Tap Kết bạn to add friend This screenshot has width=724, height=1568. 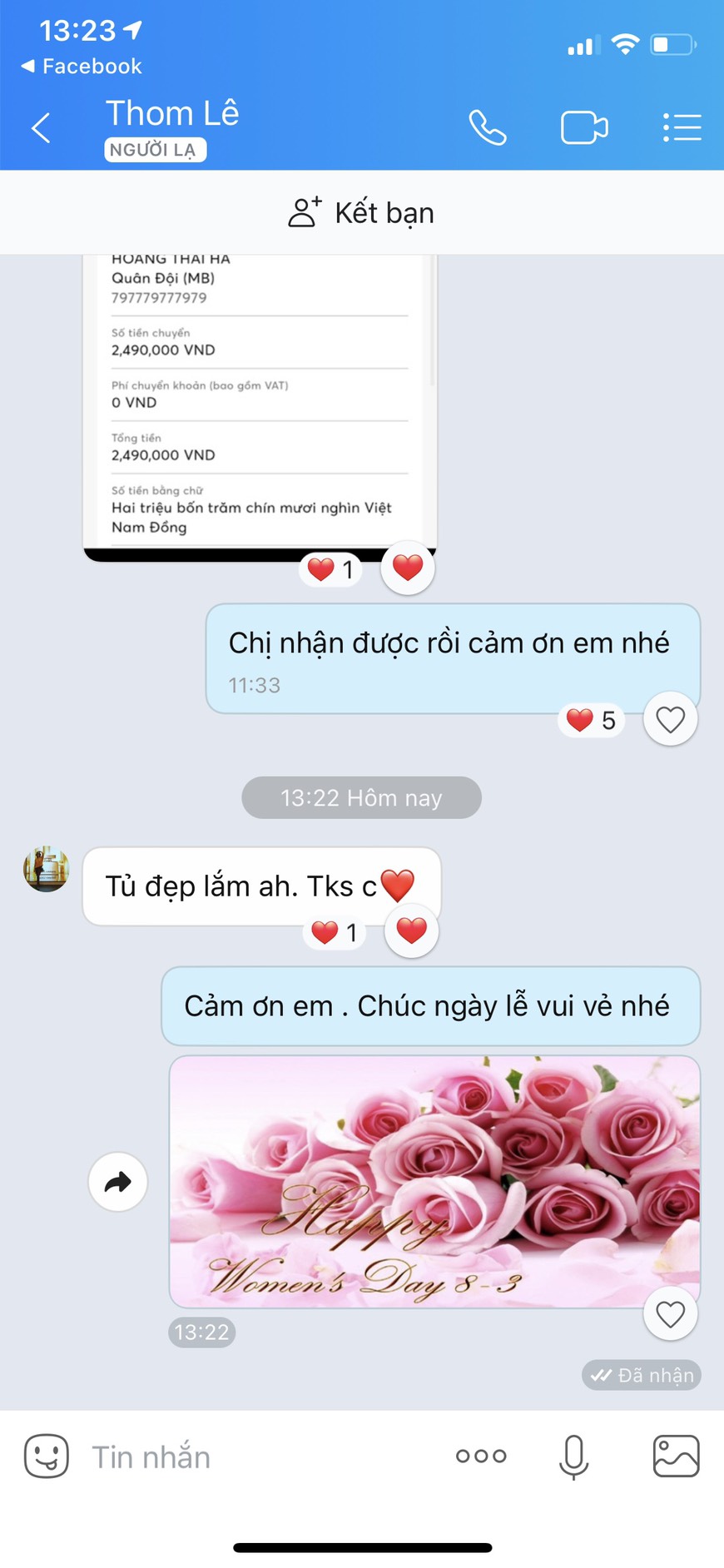361,213
